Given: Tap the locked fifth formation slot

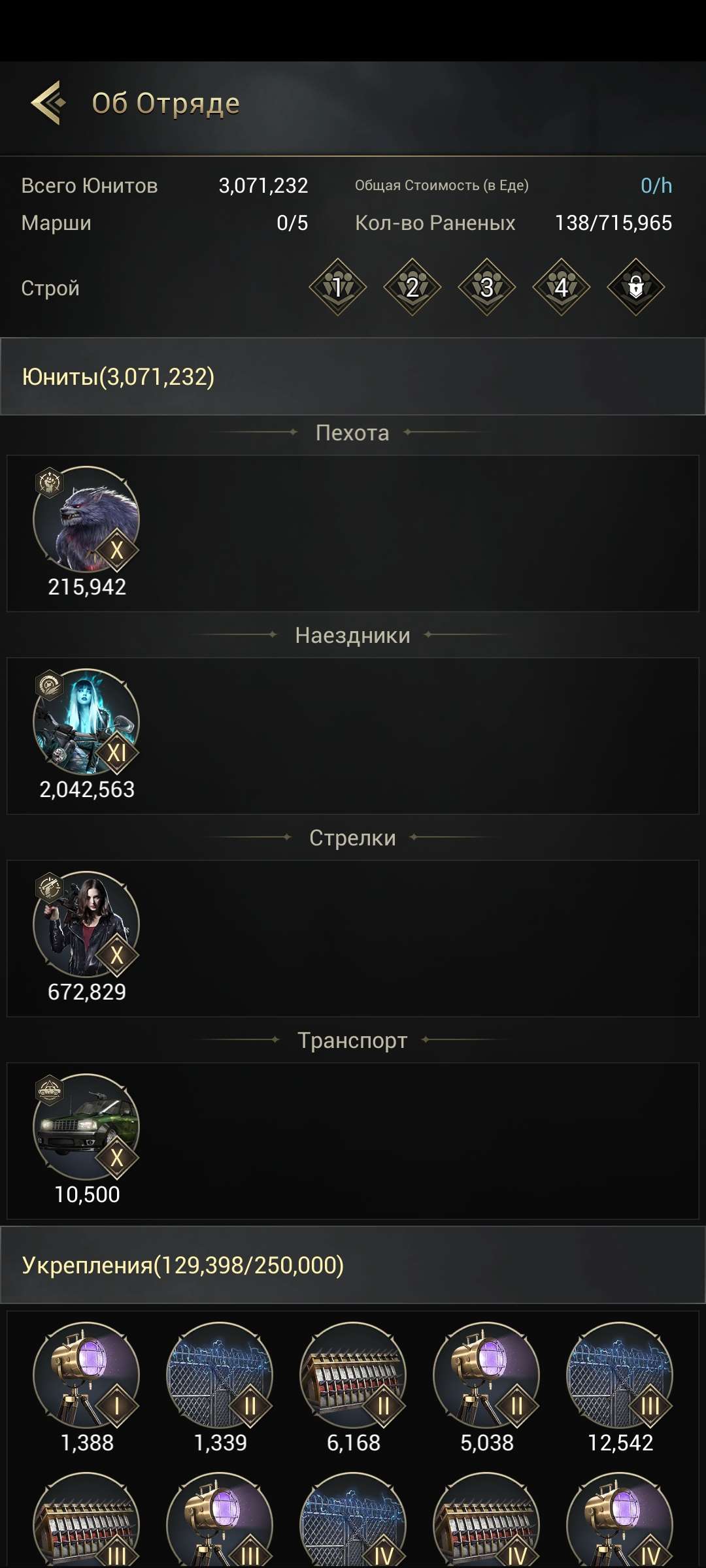Looking at the screenshot, I should point(635,287).
